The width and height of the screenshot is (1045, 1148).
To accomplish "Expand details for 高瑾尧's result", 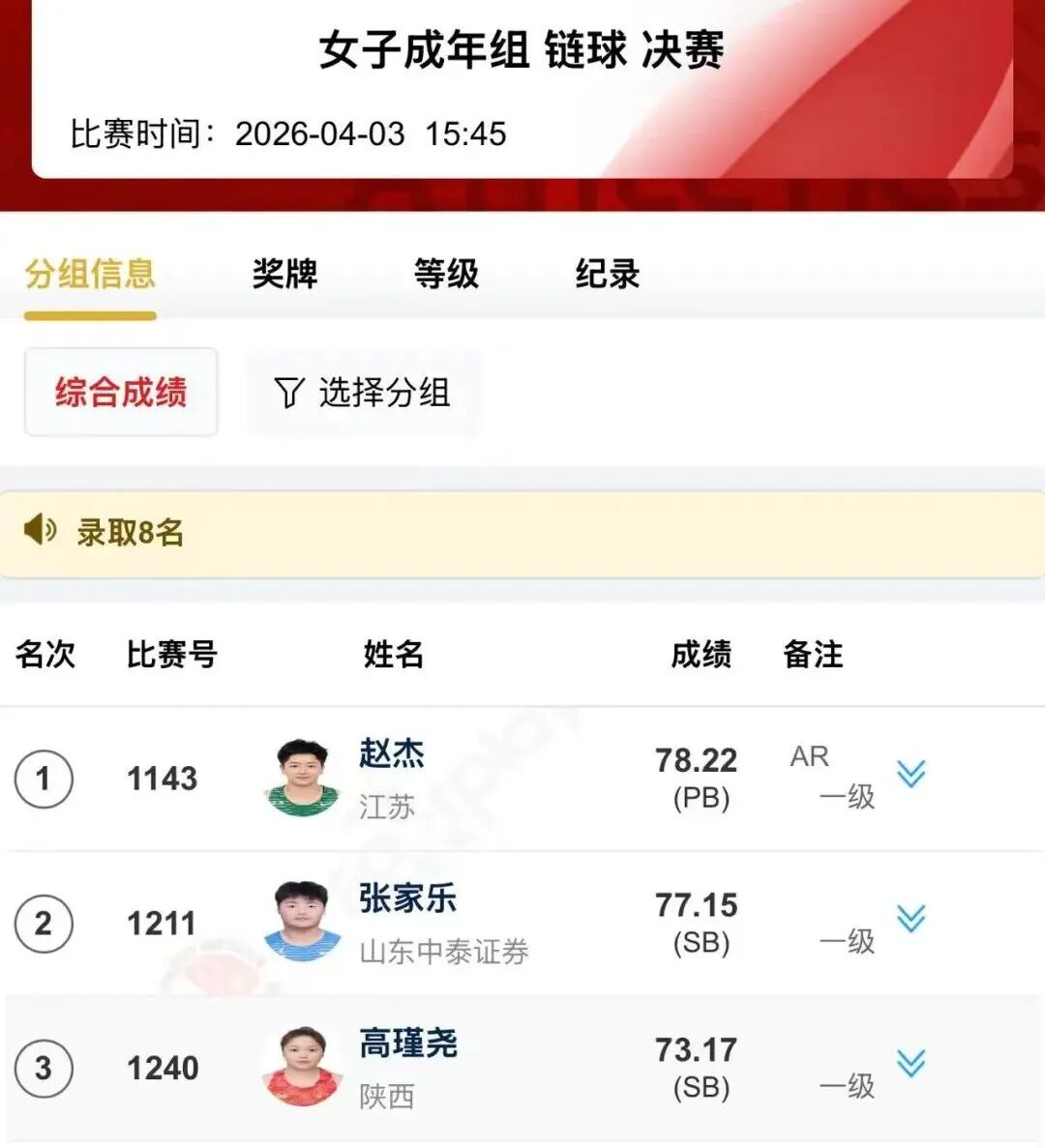I will [911, 1064].
